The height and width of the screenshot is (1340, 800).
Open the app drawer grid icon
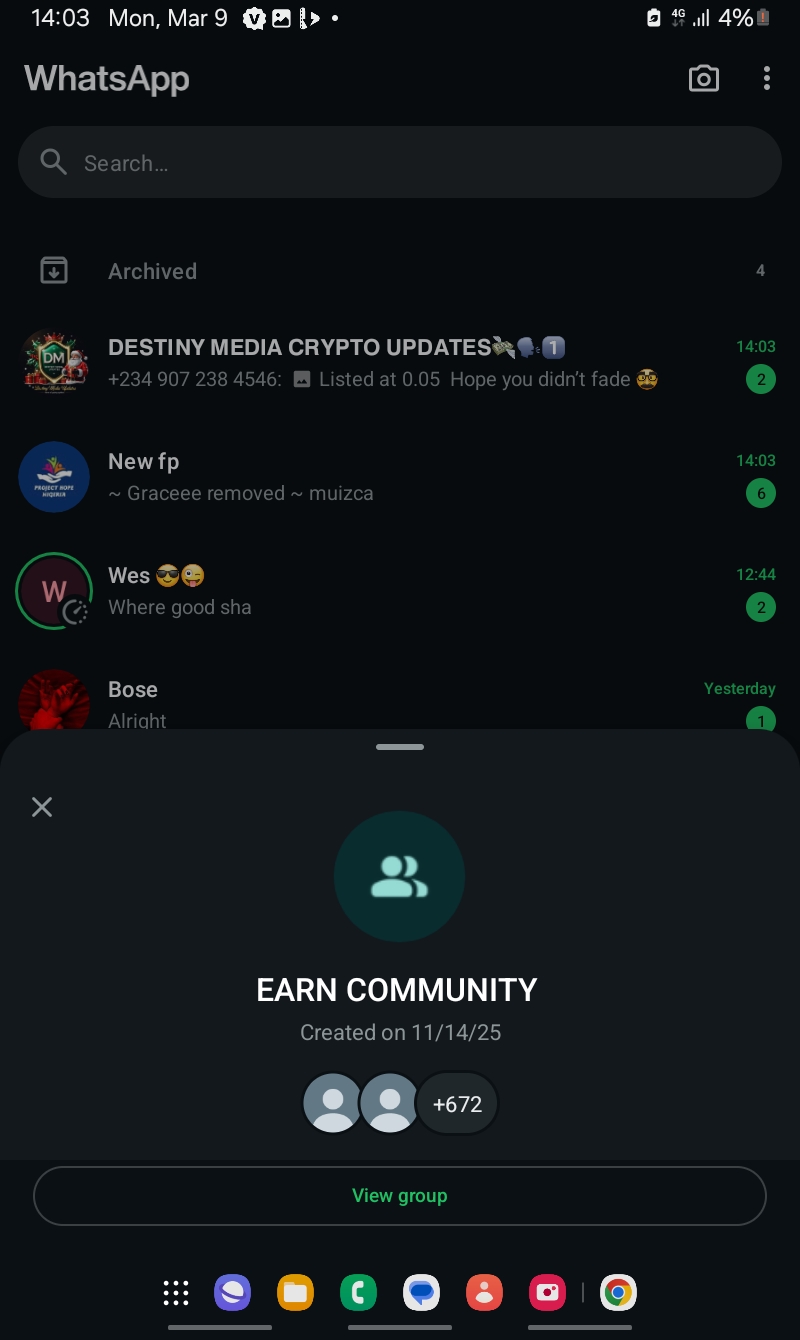(176, 1293)
